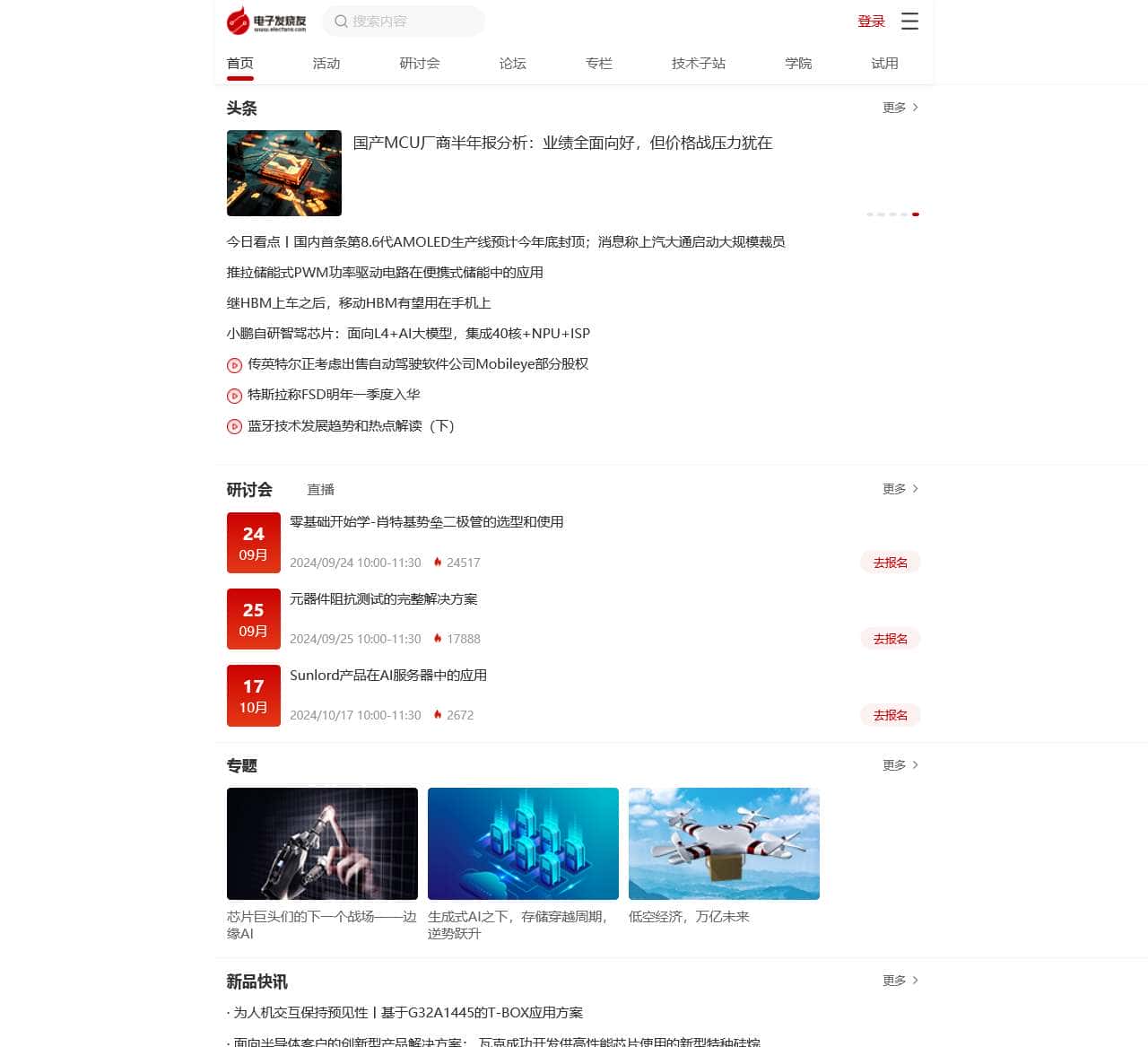This screenshot has height=1047, width=1148.
Task: View 更多 in the 头条 section
Action: click(x=900, y=108)
